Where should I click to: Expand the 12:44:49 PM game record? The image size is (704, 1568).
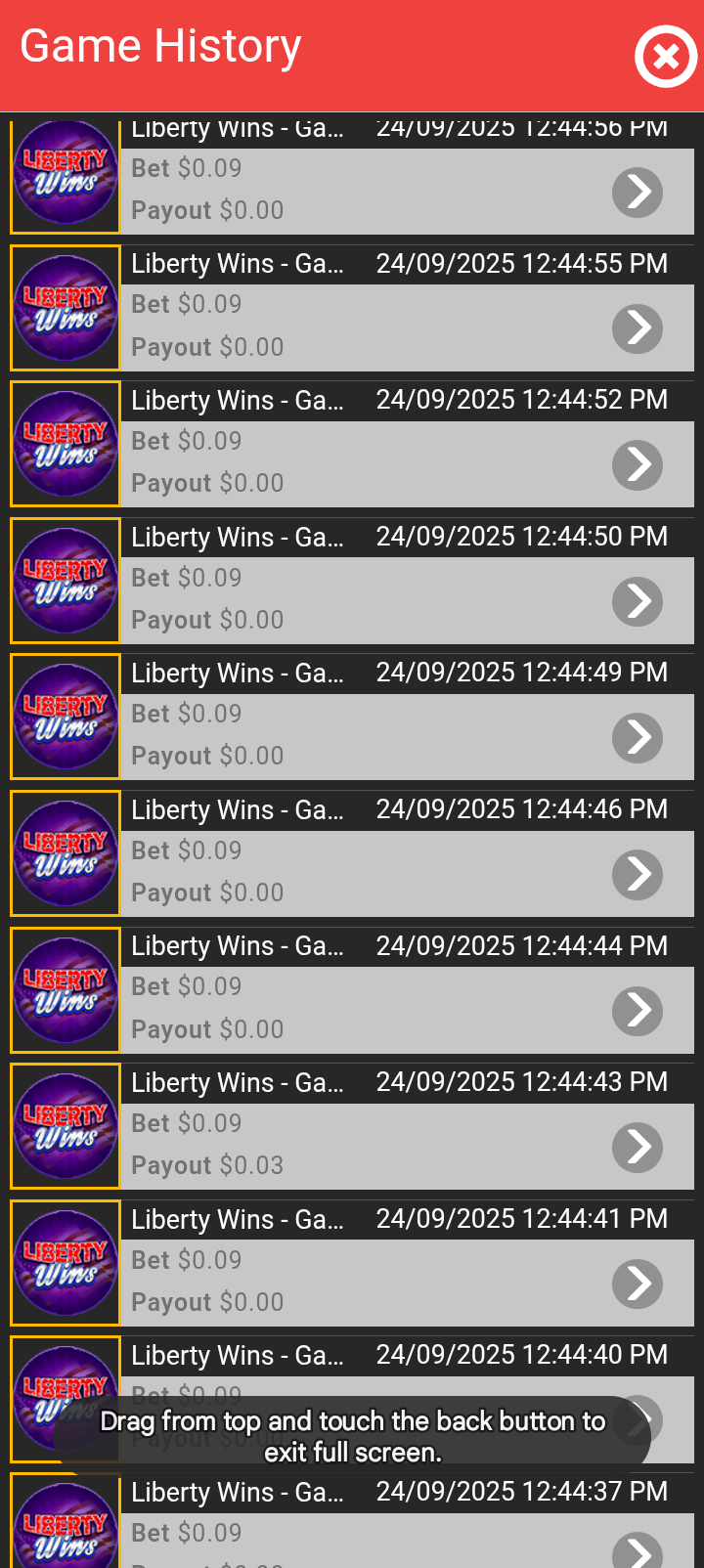pos(638,737)
